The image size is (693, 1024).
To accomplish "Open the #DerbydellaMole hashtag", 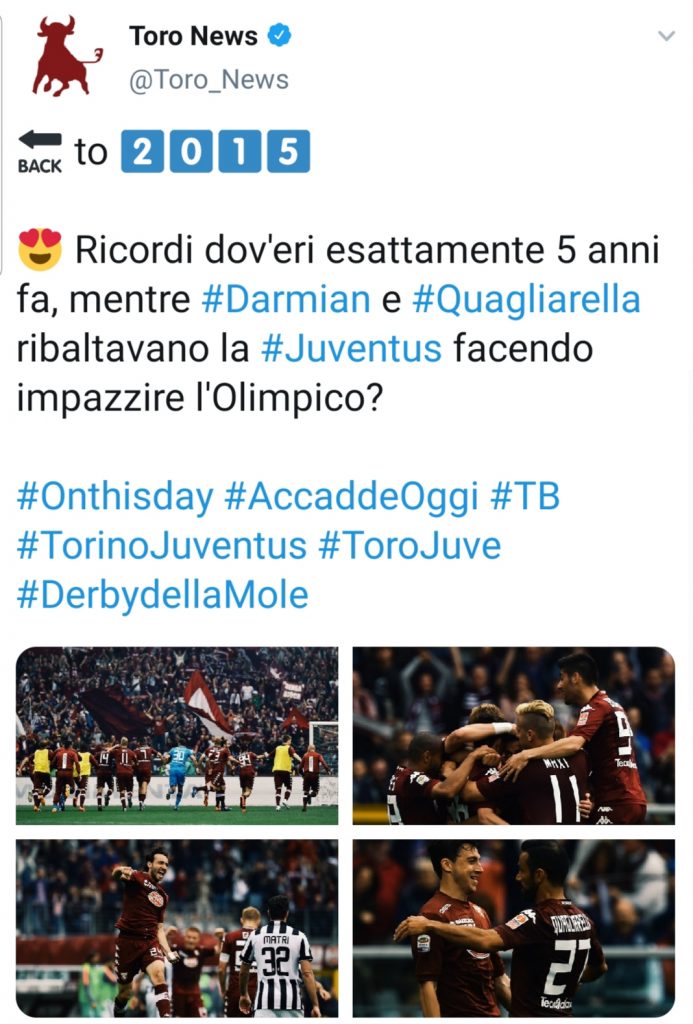I will click(163, 595).
